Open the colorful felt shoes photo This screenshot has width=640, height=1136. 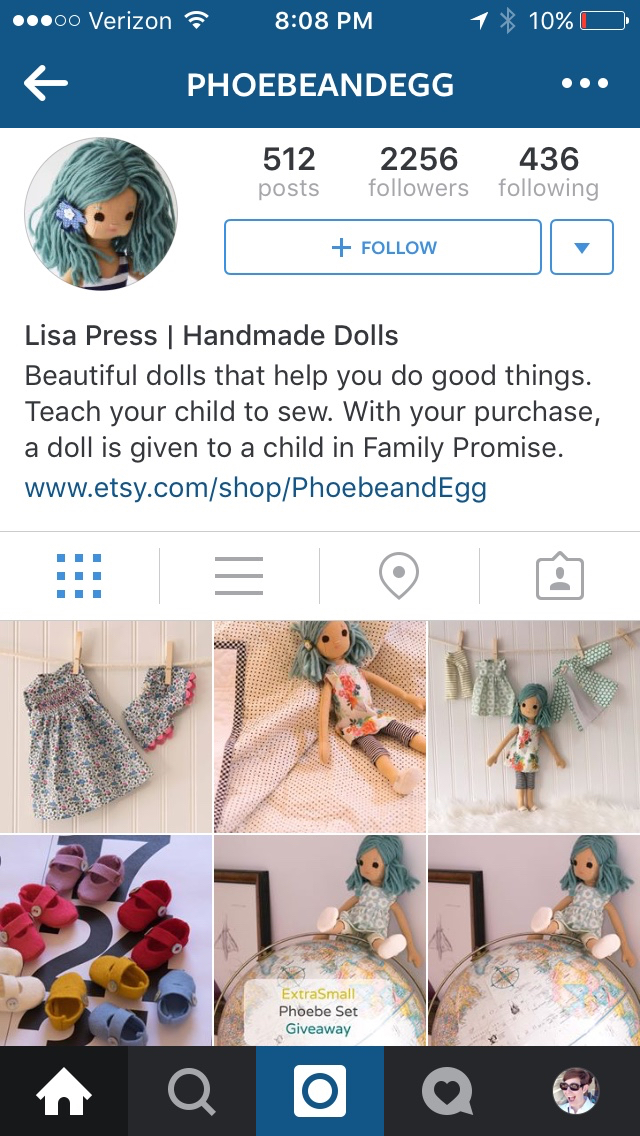[x=105, y=940]
